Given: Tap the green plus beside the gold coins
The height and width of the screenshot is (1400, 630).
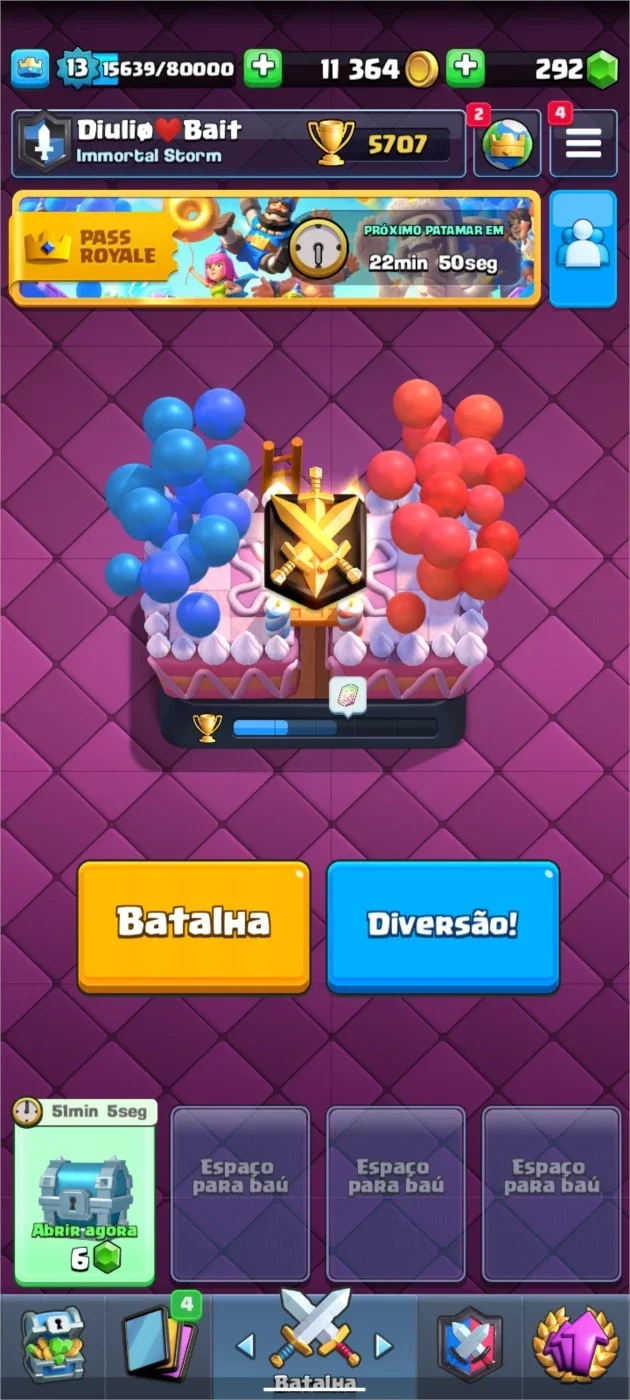Looking at the screenshot, I should coord(464,68).
